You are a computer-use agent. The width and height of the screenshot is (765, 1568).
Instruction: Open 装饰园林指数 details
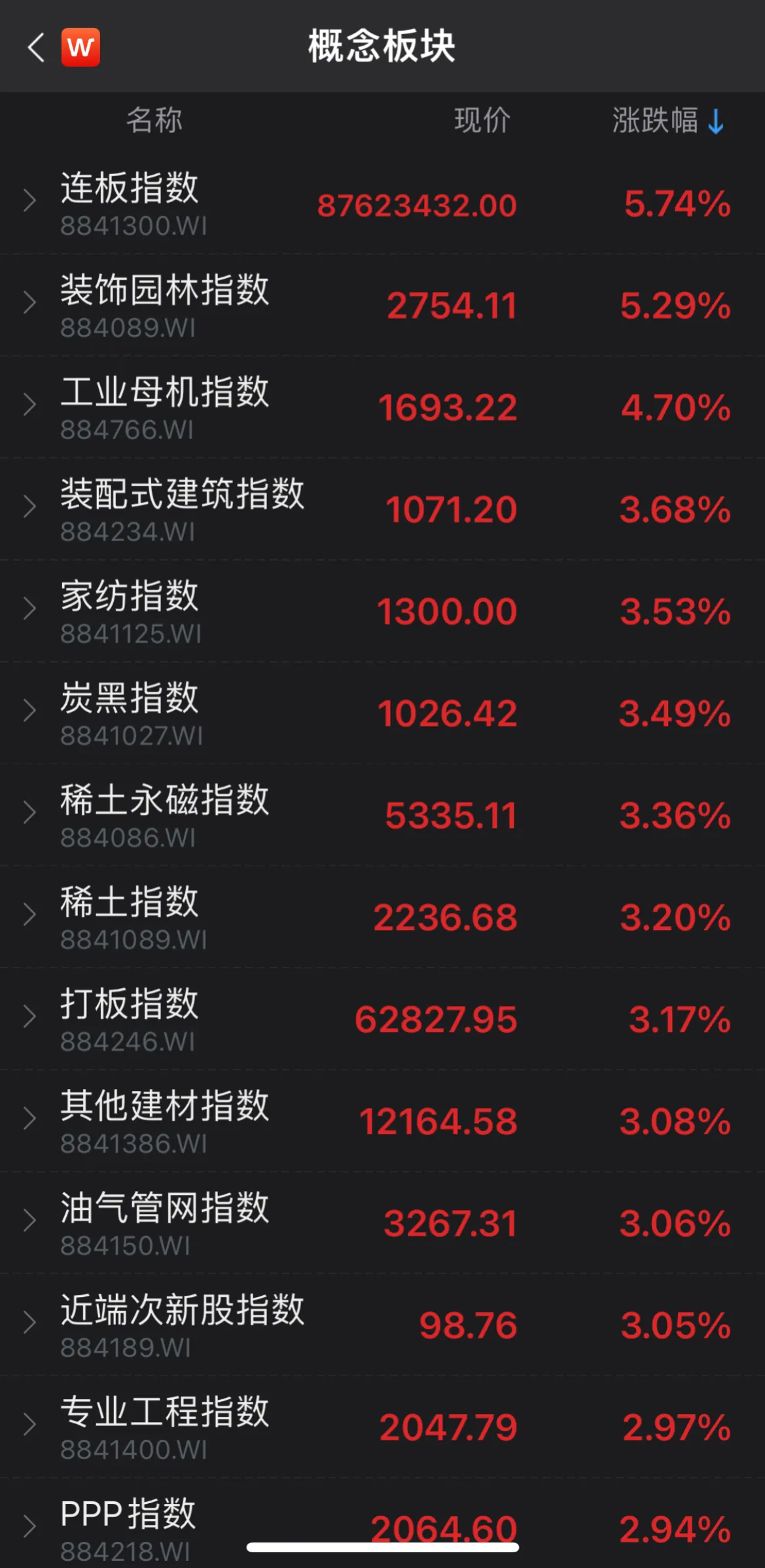(382, 306)
